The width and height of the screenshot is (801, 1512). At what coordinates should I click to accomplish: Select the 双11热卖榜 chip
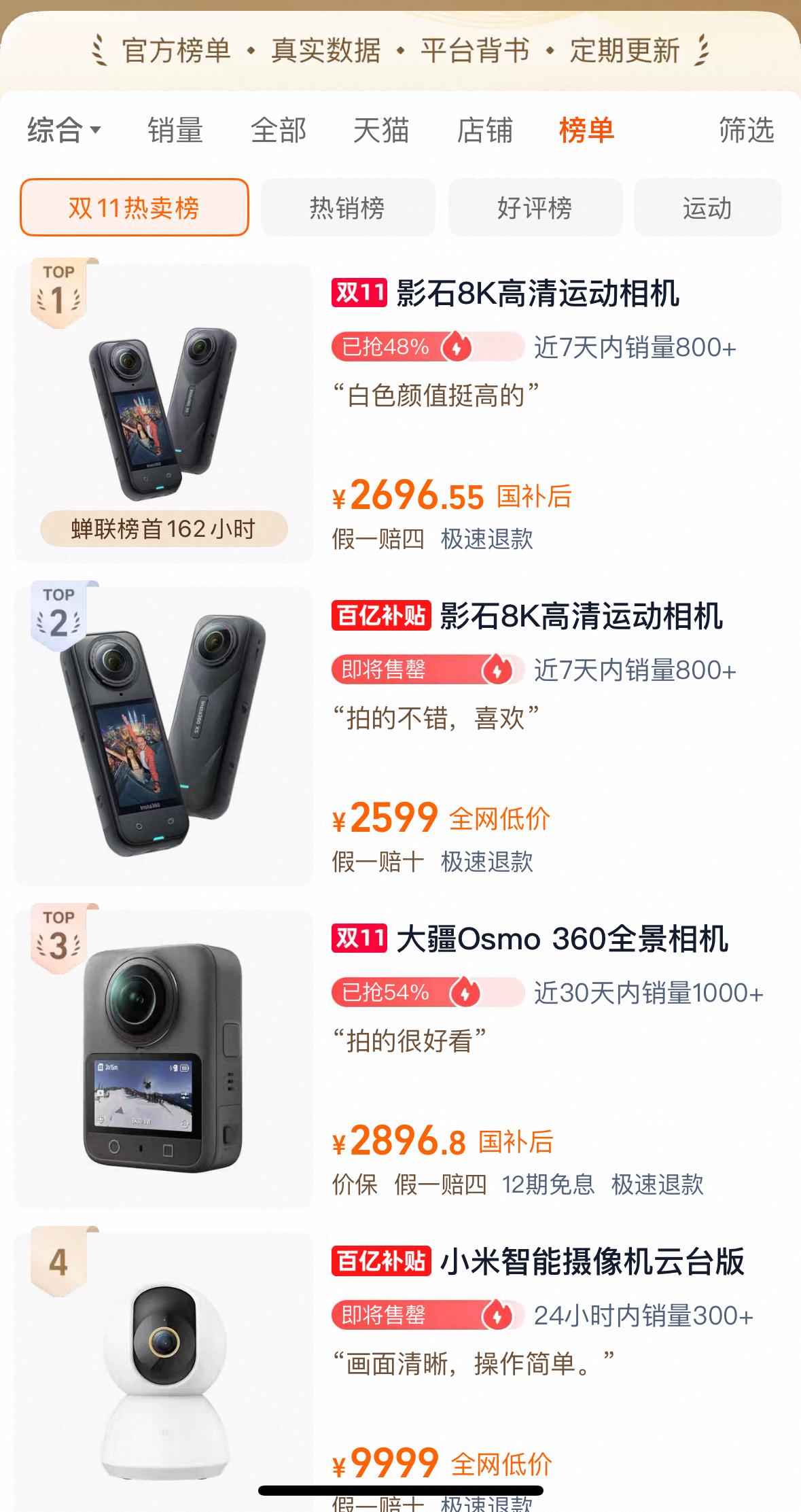coord(134,207)
